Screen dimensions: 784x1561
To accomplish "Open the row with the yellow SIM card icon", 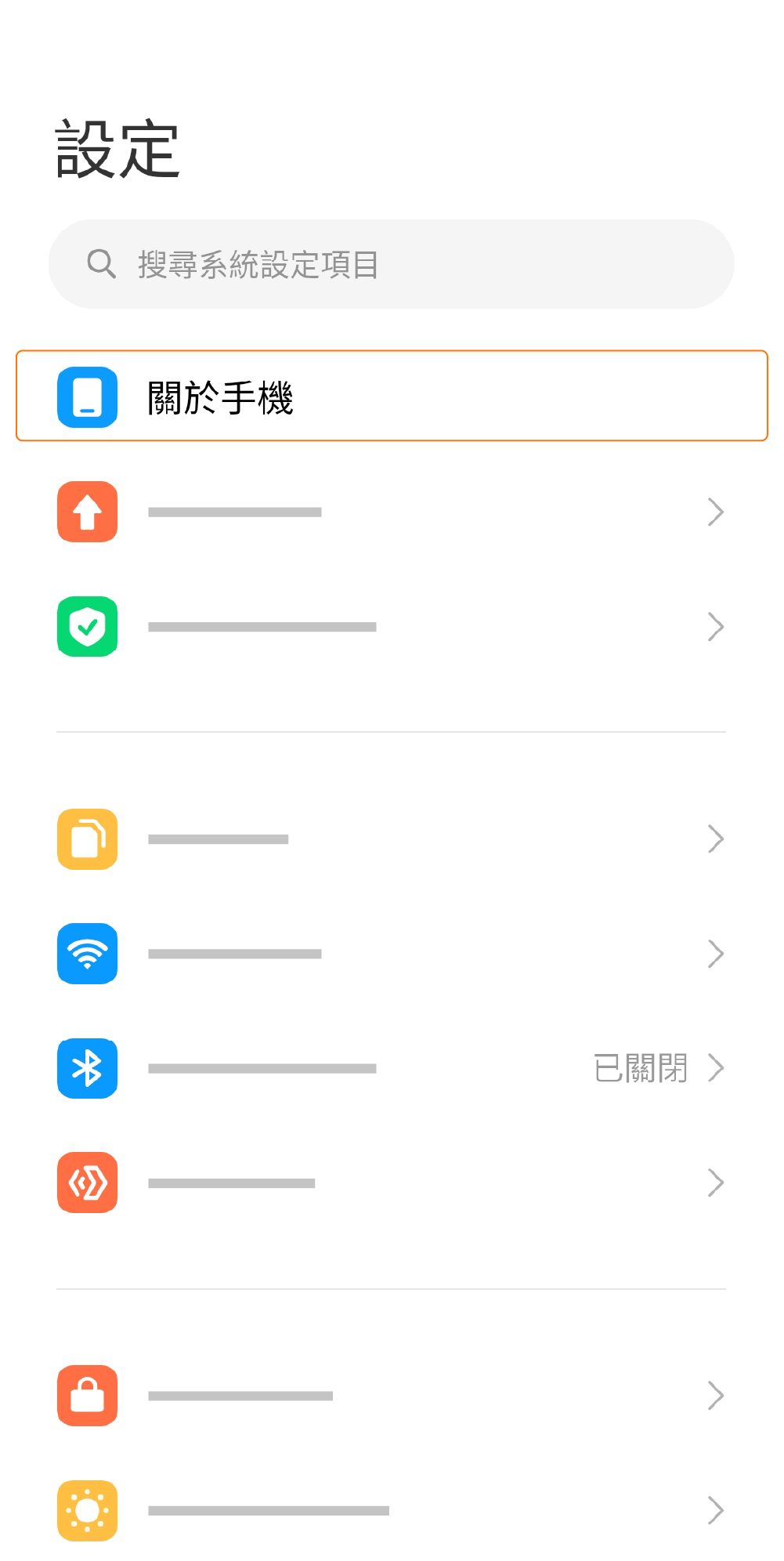I will 392,839.
